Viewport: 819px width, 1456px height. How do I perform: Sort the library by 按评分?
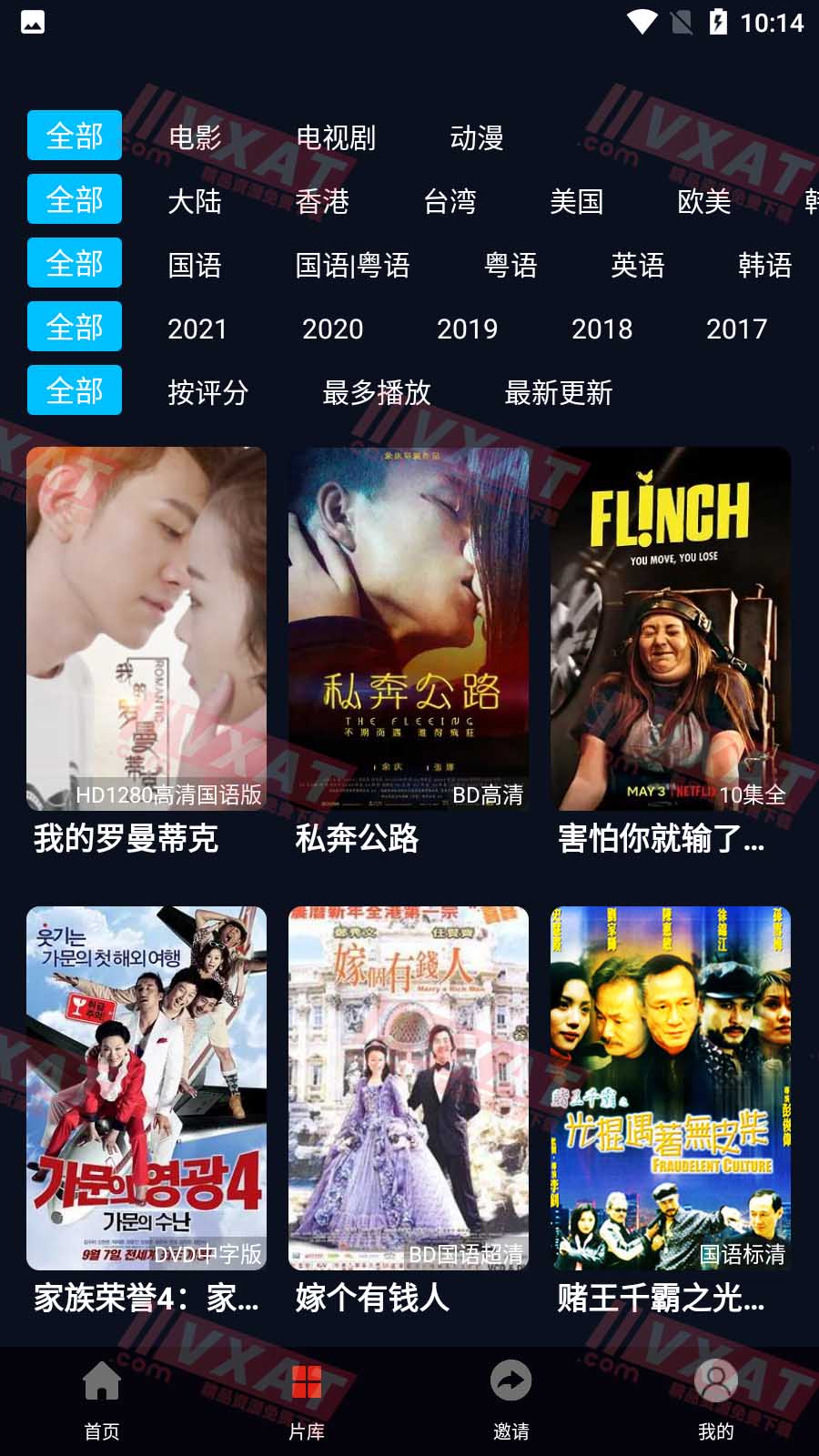click(x=207, y=392)
